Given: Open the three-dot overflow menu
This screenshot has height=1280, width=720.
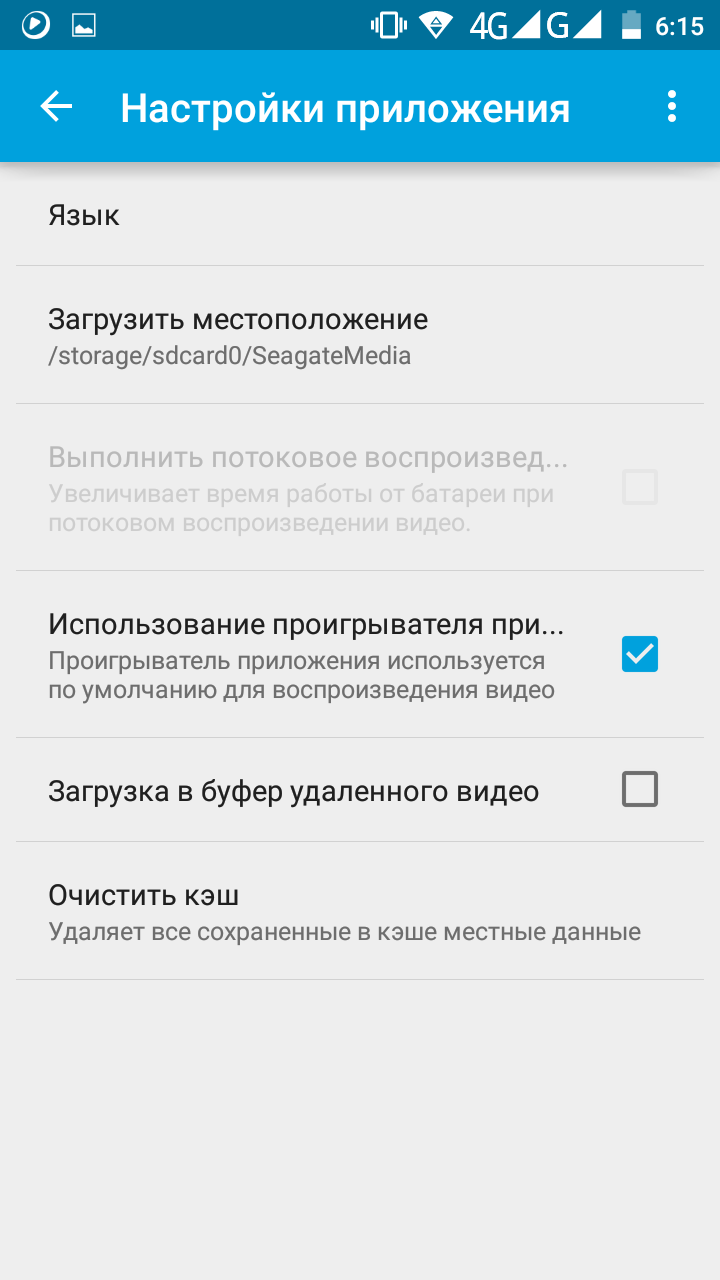Looking at the screenshot, I should (672, 107).
